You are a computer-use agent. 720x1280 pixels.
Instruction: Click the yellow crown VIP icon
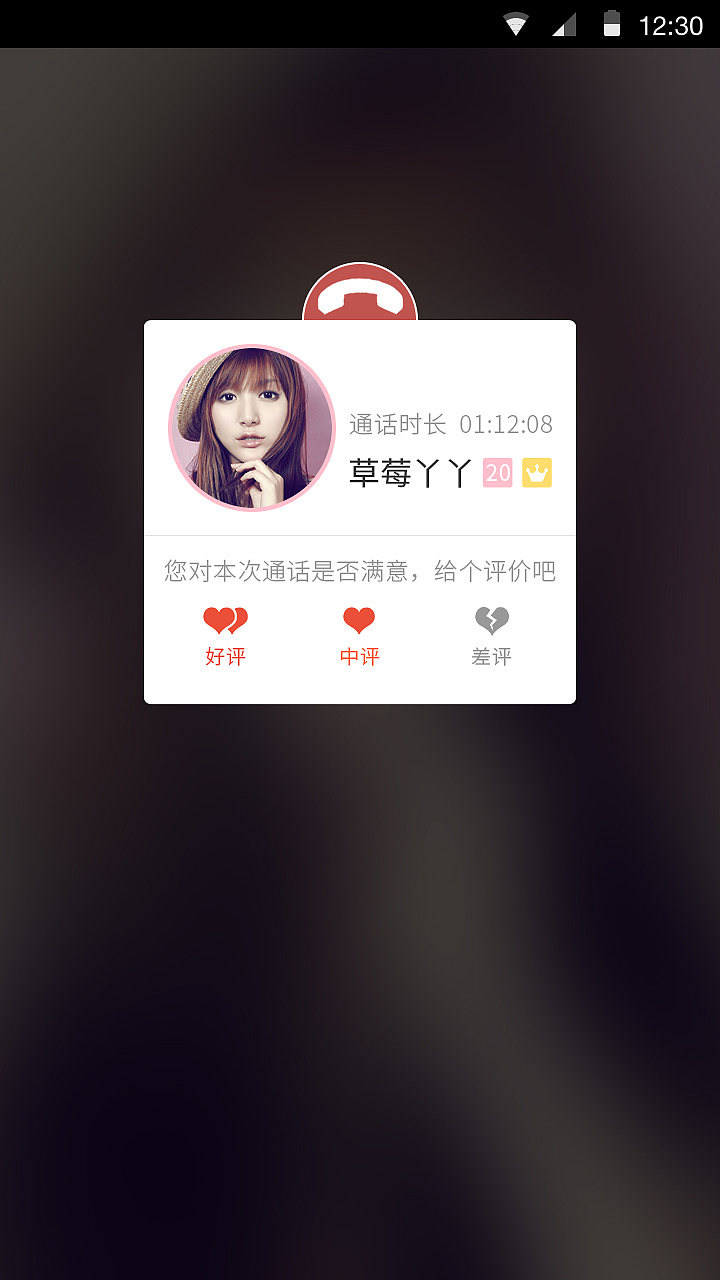pos(538,472)
